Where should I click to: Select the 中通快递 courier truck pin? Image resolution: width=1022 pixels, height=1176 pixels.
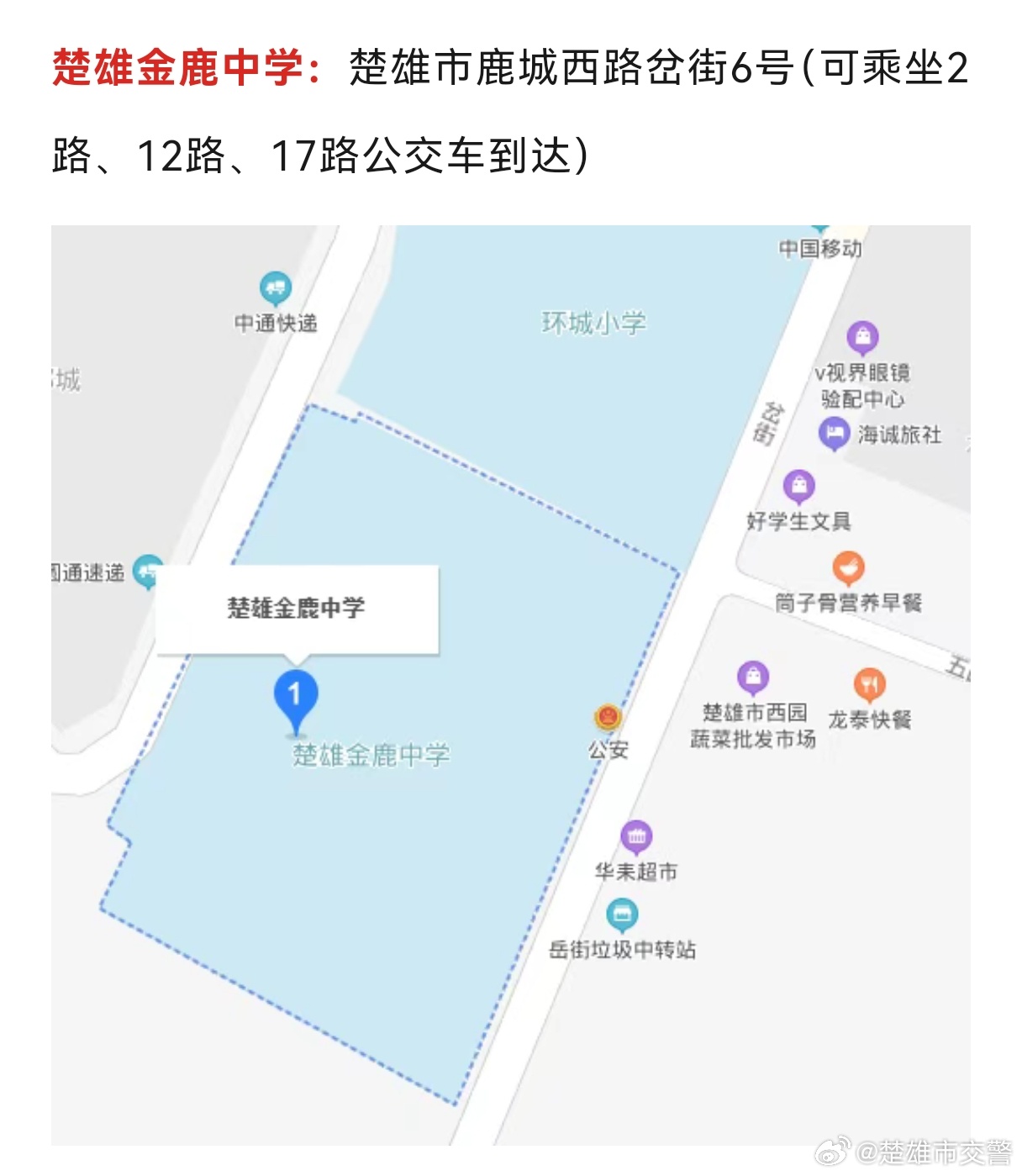coord(277,287)
